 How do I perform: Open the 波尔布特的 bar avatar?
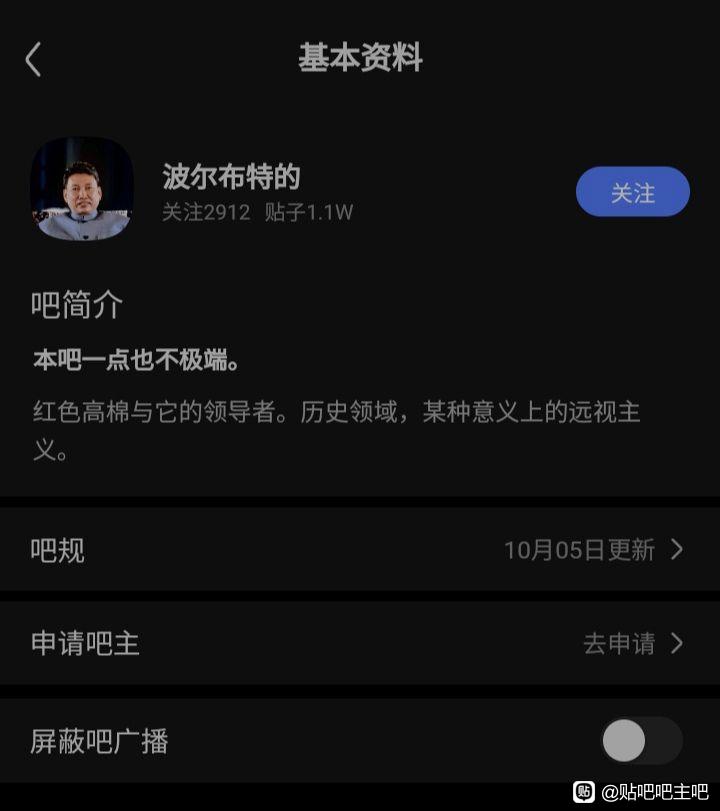coord(82,189)
